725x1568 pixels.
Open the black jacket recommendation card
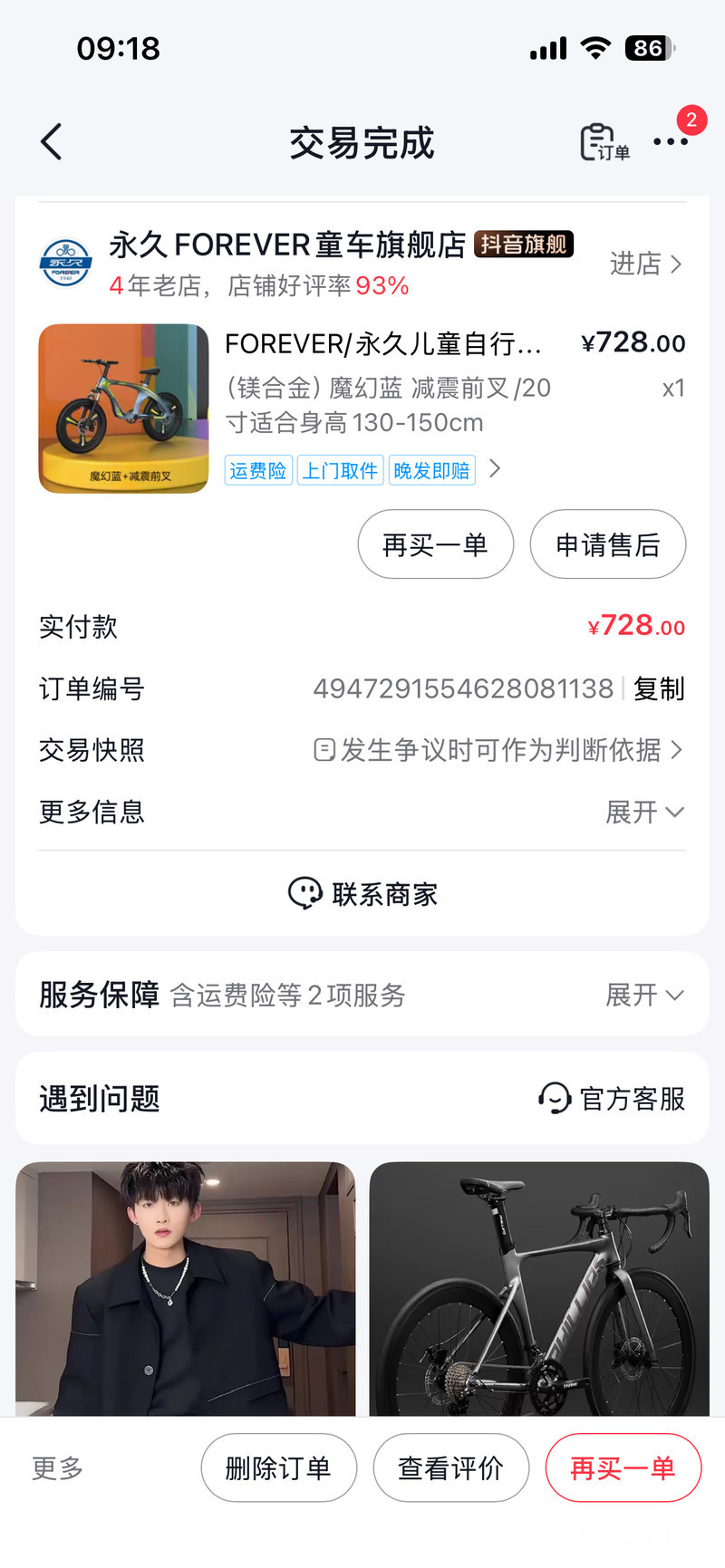click(x=186, y=1288)
